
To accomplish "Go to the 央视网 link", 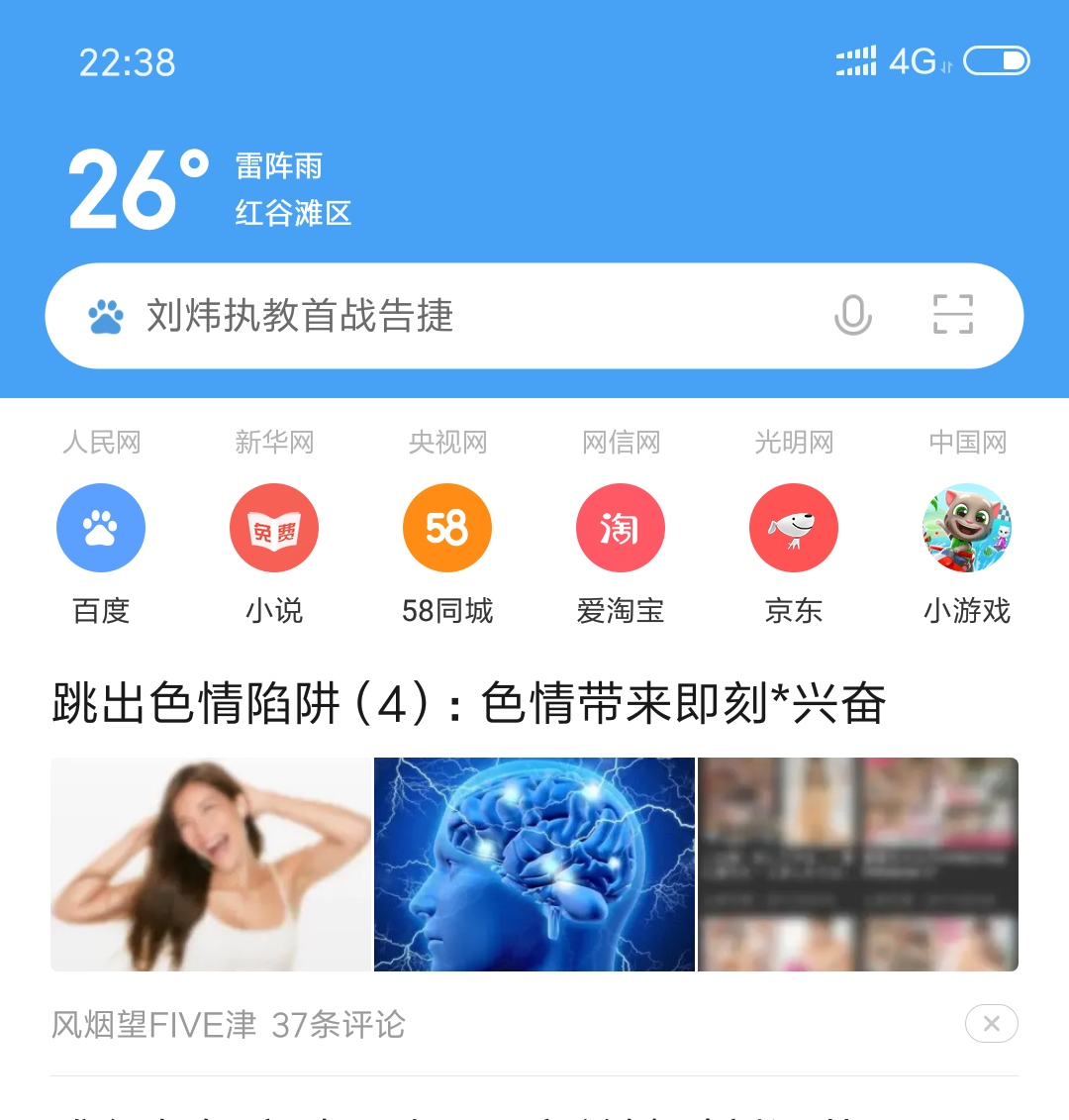I will [447, 442].
